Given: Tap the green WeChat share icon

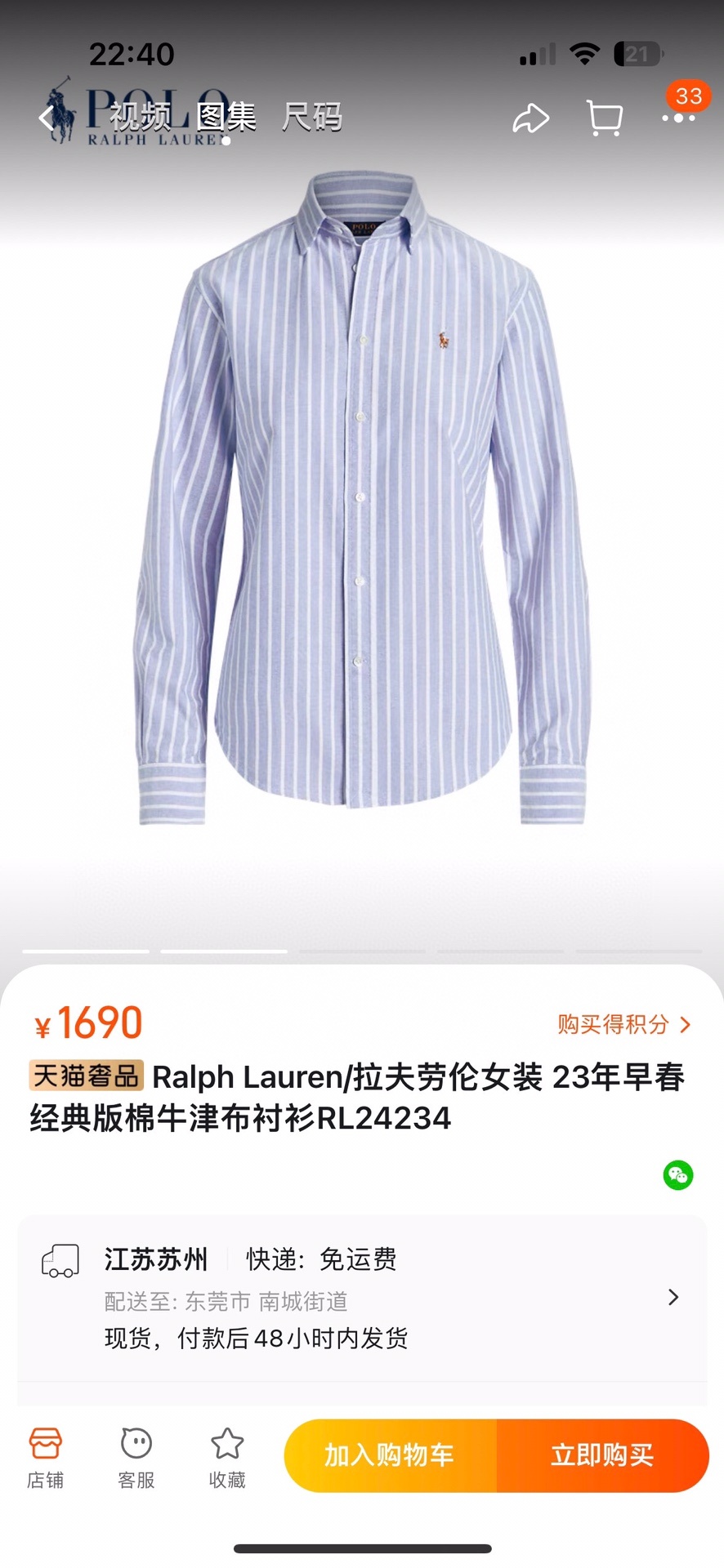Looking at the screenshot, I should coord(677,1175).
